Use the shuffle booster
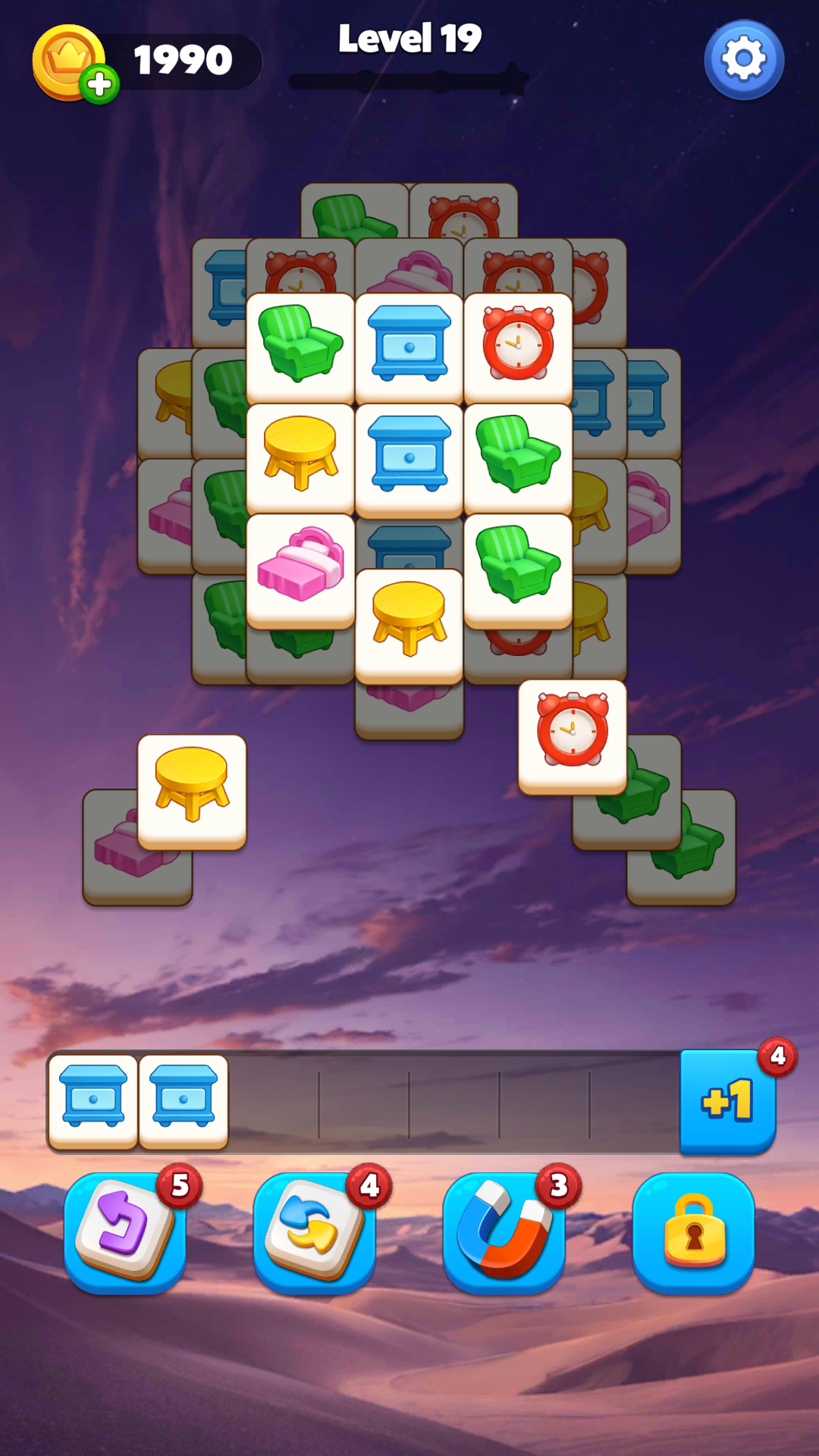The width and height of the screenshot is (819, 1456). click(315, 1232)
